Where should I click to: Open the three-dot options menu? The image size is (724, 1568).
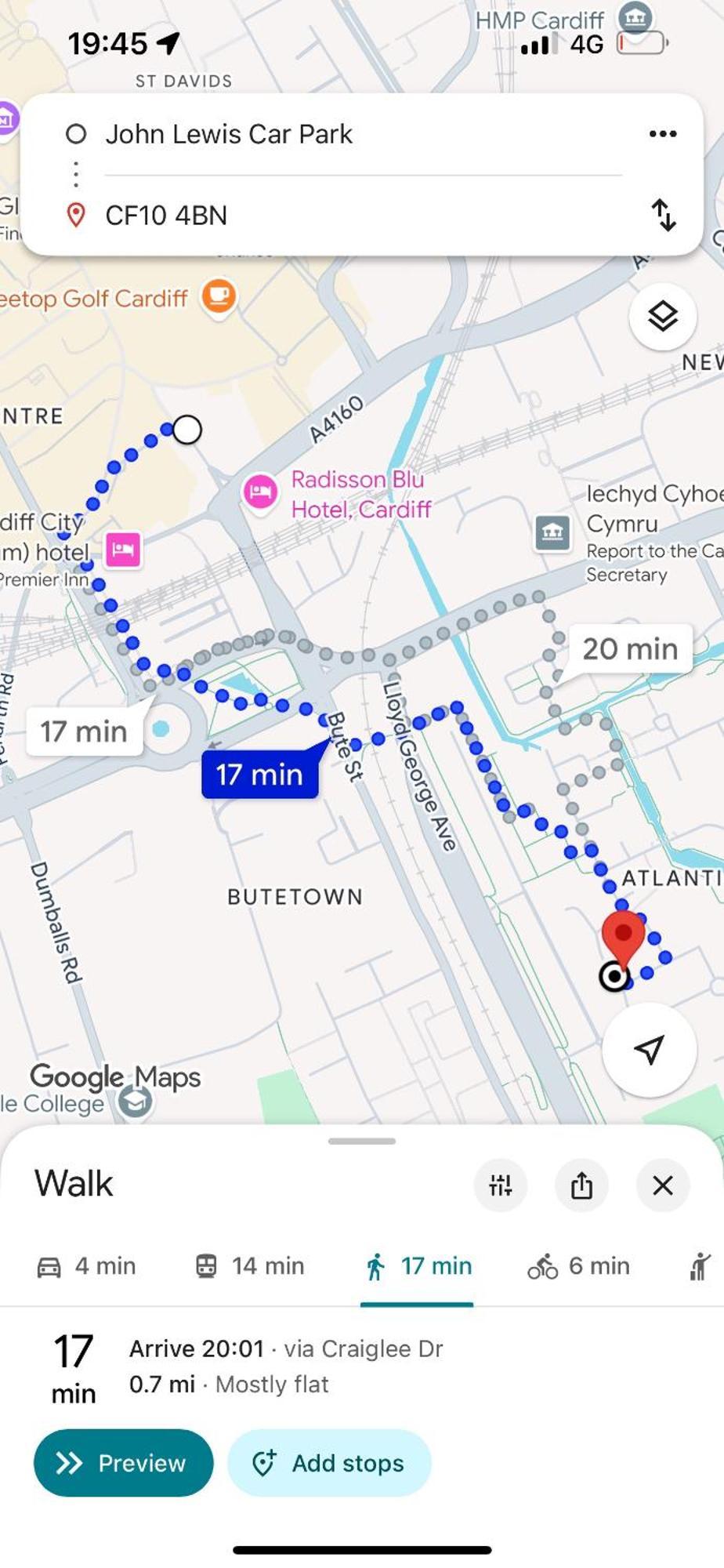(663, 134)
